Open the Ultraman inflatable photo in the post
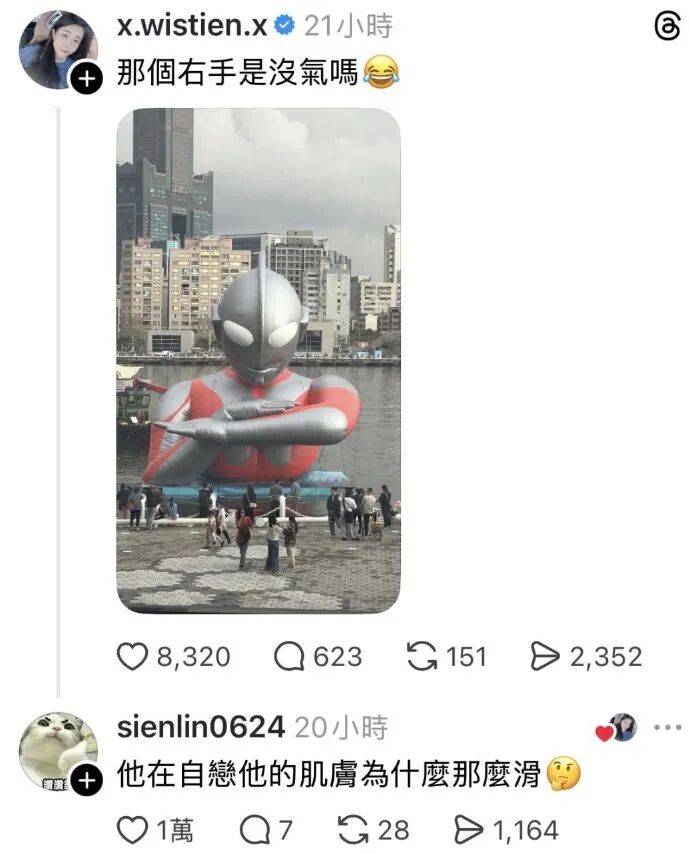Image resolution: width=690 pixels, height=854 pixels. click(258, 360)
